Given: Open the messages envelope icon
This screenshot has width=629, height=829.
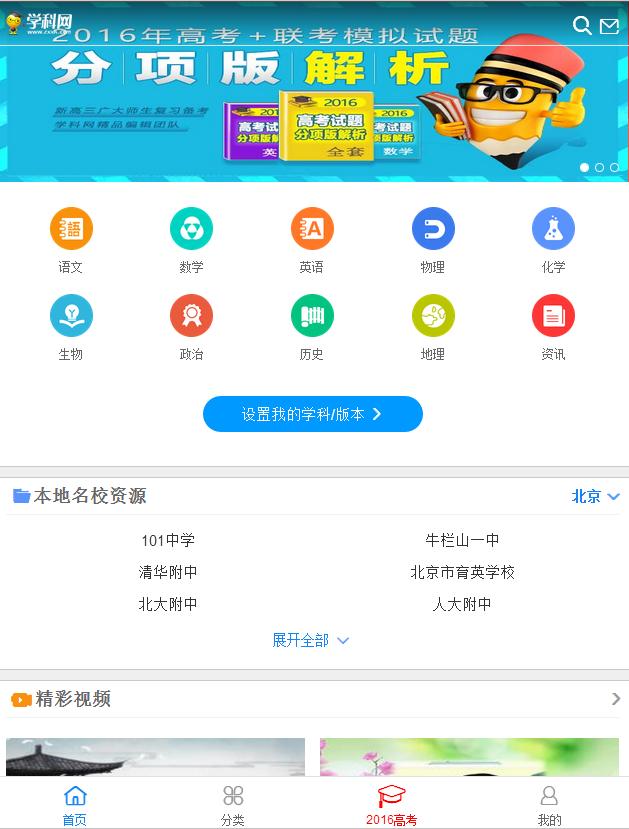Looking at the screenshot, I should click(x=609, y=26).
